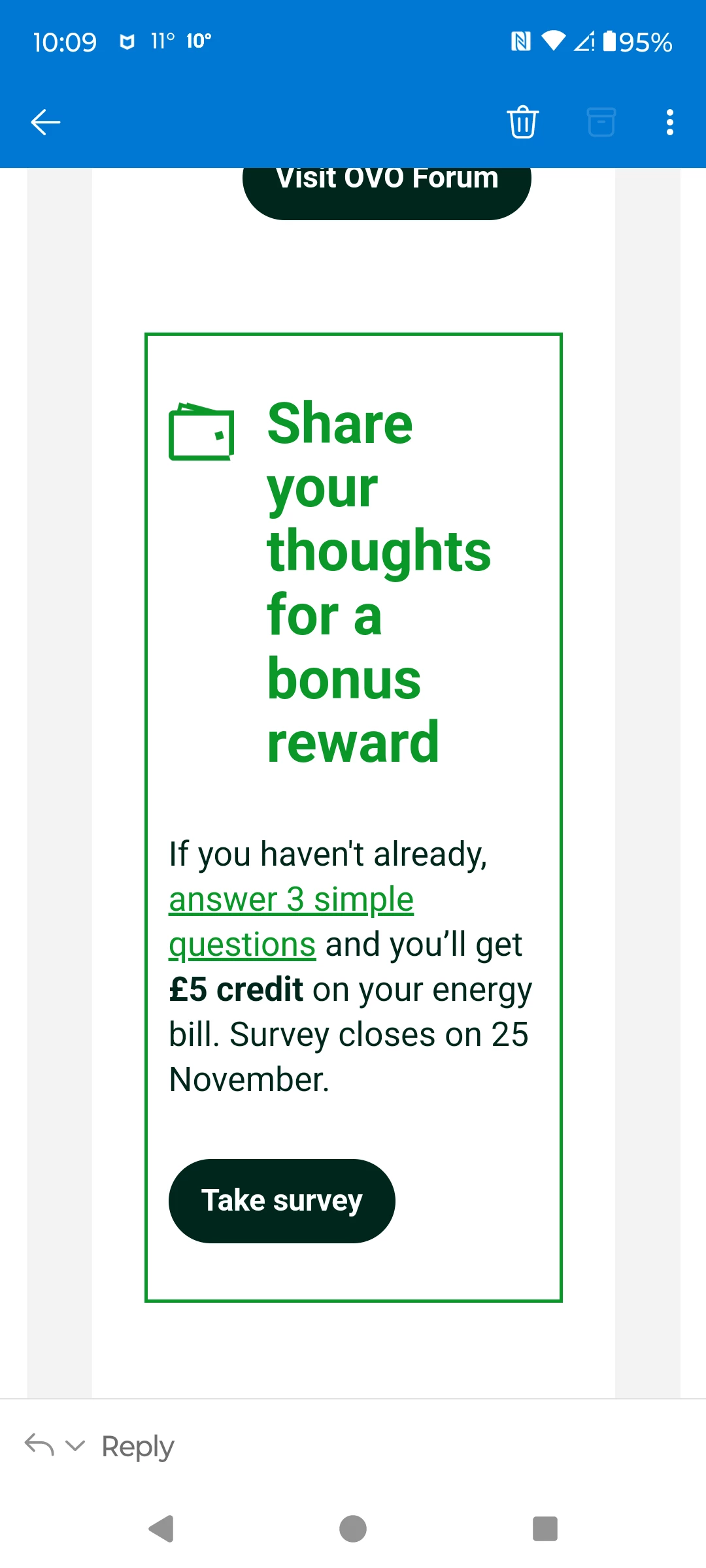
Task: Tap the Take survey button
Action: [x=282, y=1201]
